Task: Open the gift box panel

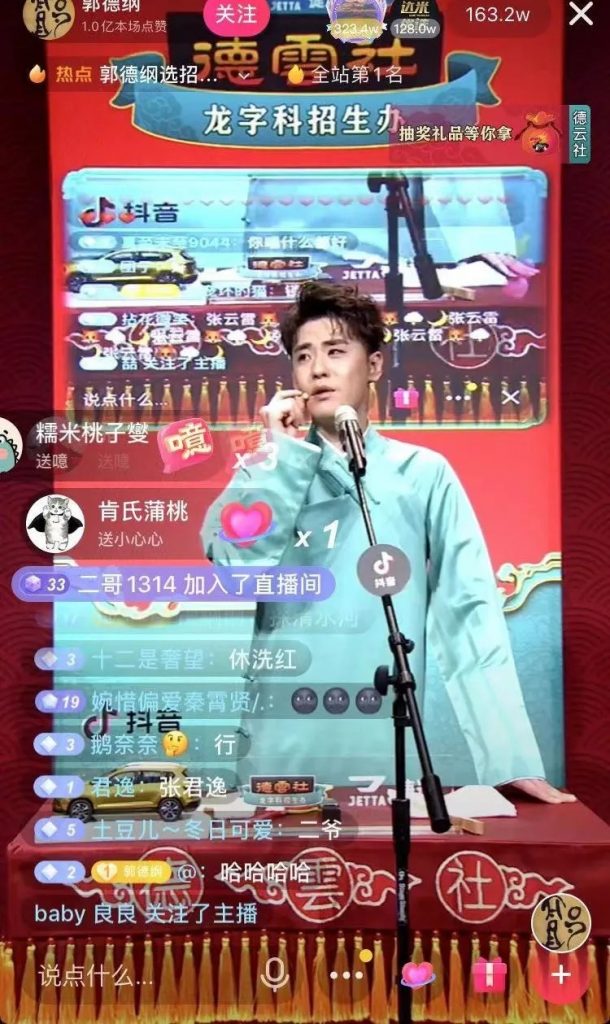Action: 489,973
